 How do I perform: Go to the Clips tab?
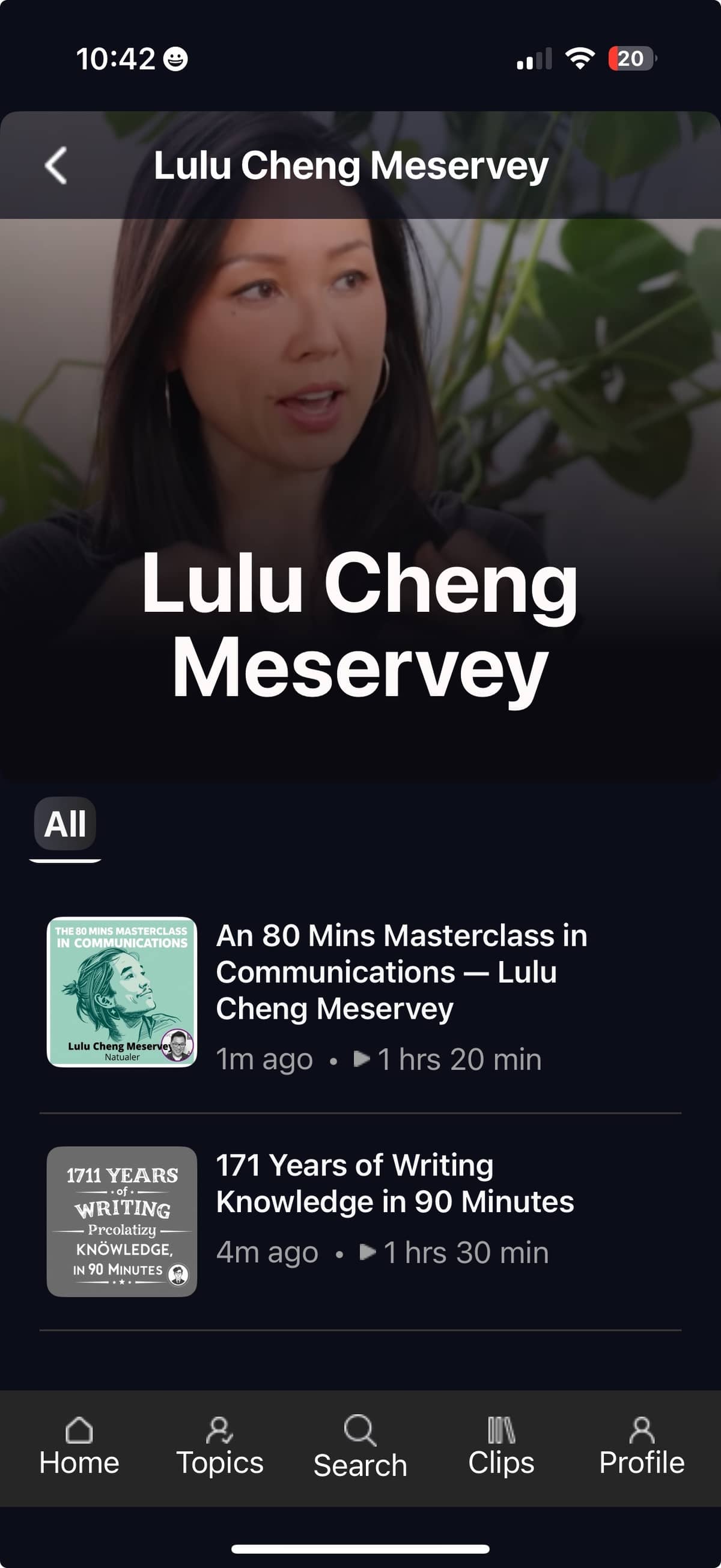tap(500, 1447)
